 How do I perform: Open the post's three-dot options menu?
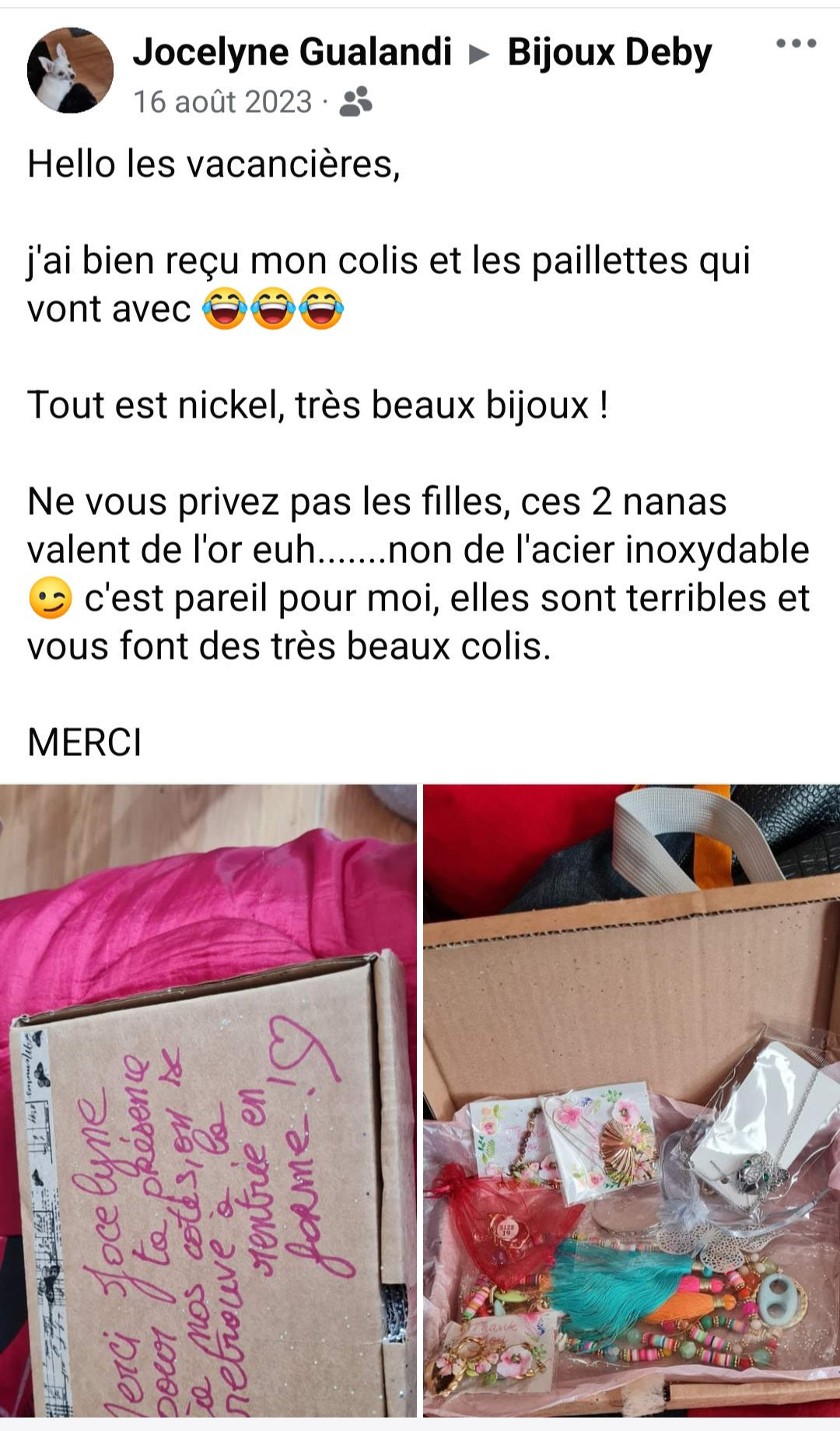pos(796,44)
